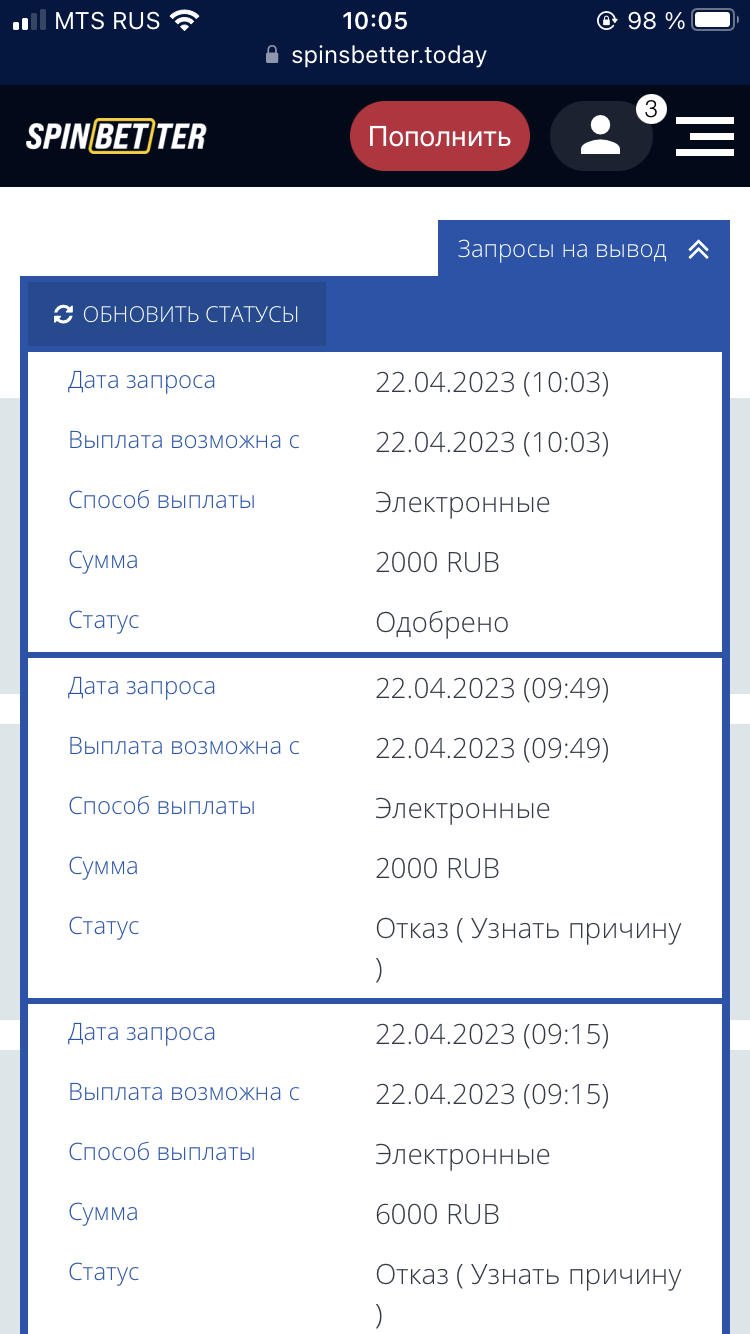Open the hamburger menu
Screen dimensions: 750x1334
[x=705, y=136]
